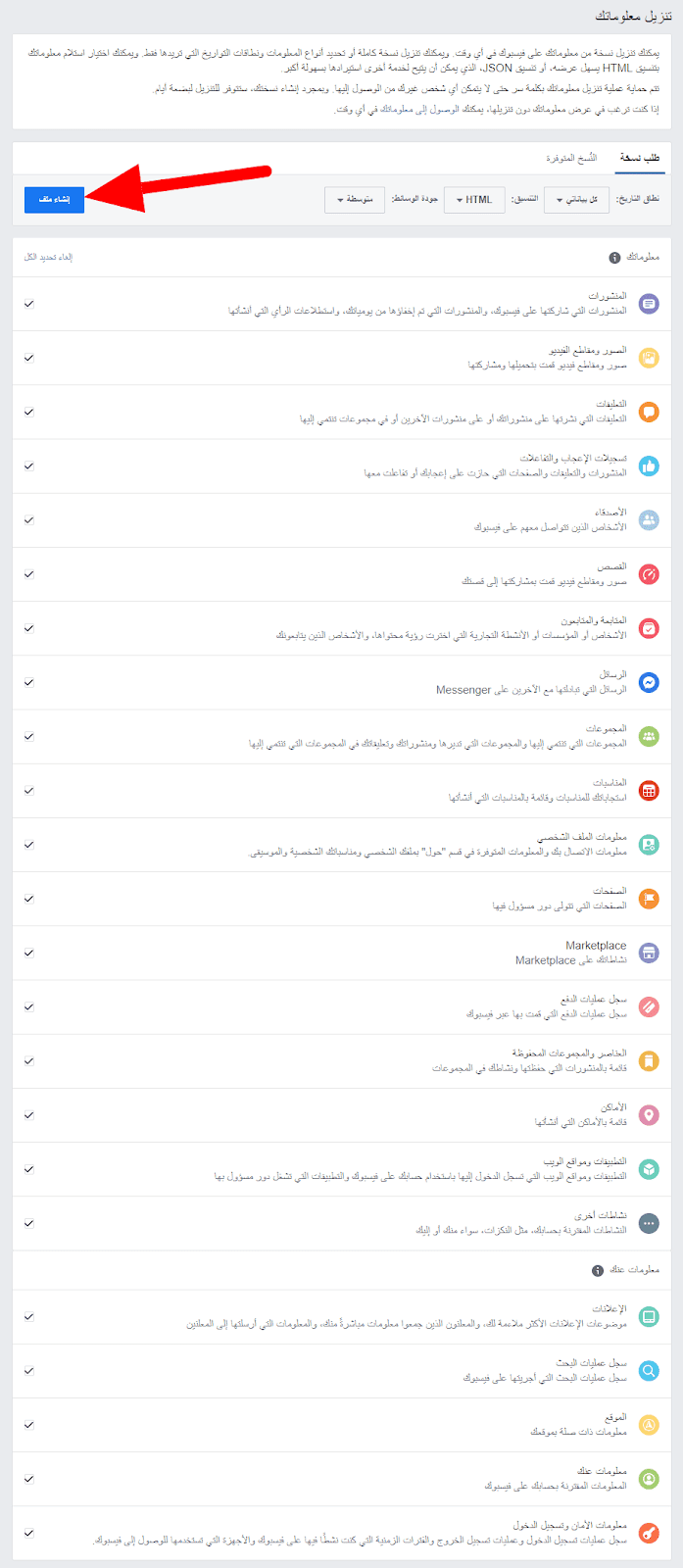
Task: Untick the الأصدقاء (Friends) checkbox
Action: coord(29,520)
